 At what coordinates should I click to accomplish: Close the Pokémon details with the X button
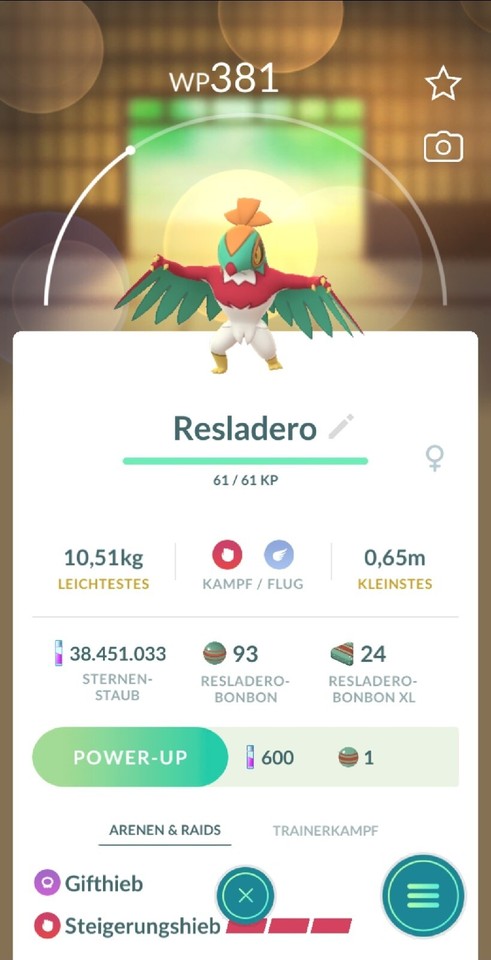pyautogui.click(x=245, y=896)
